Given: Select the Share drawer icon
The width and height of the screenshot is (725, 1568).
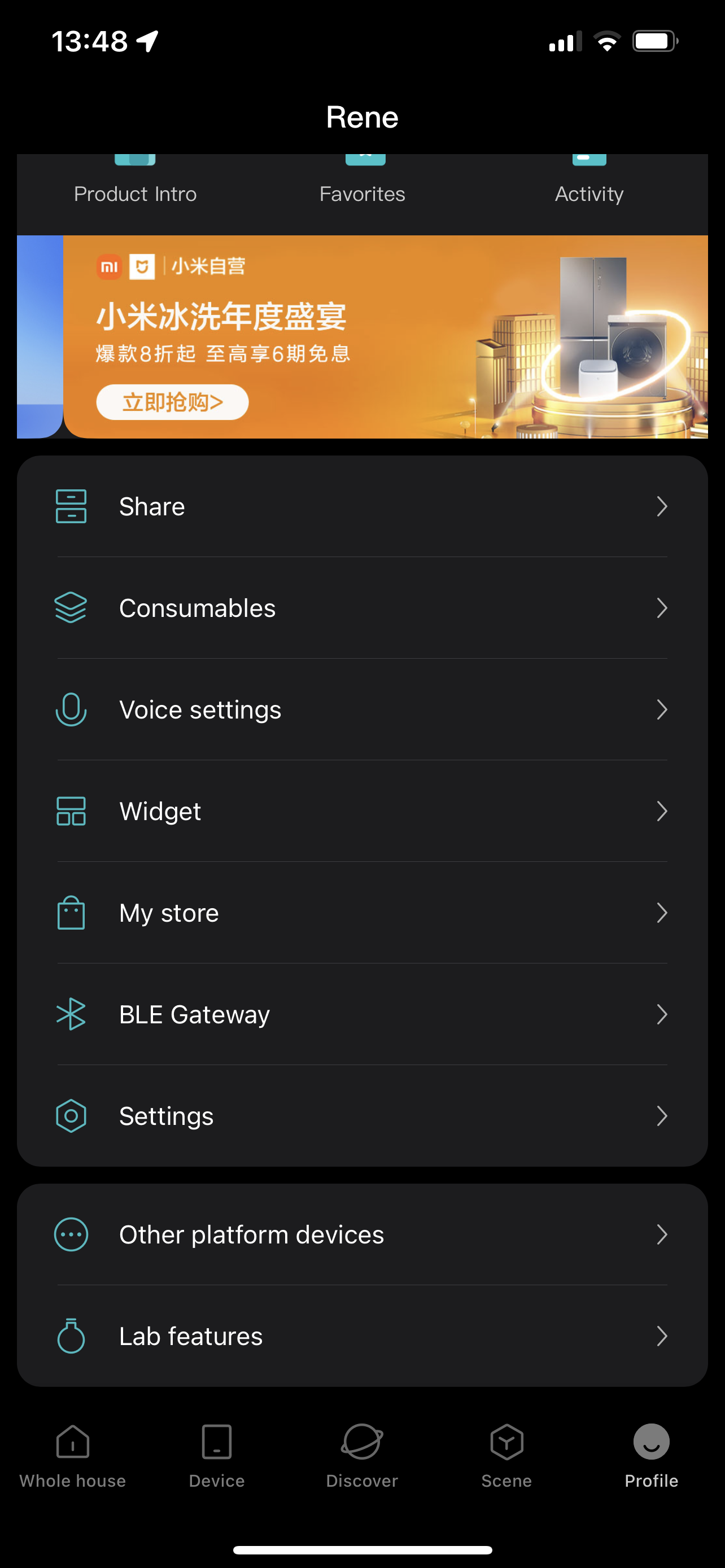Looking at the screenshot, I should [71, 505].
